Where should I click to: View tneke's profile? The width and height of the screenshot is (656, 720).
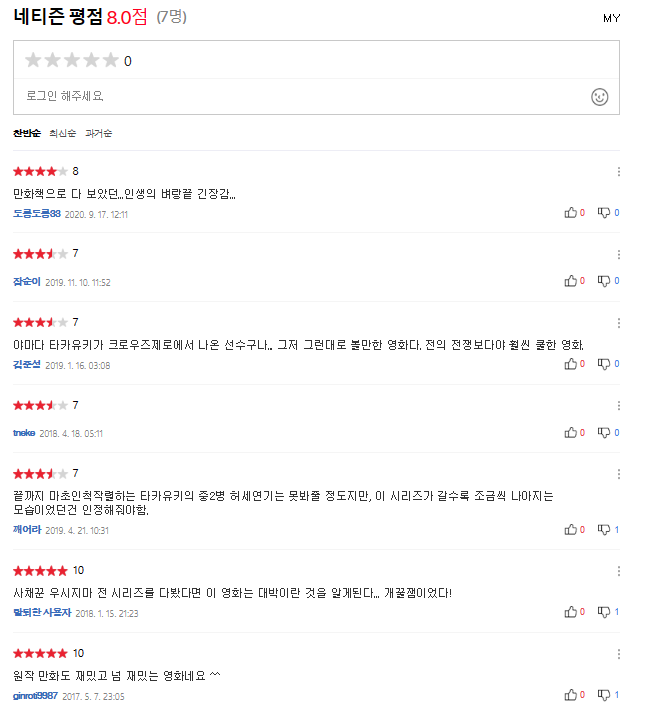coord(24,433)
